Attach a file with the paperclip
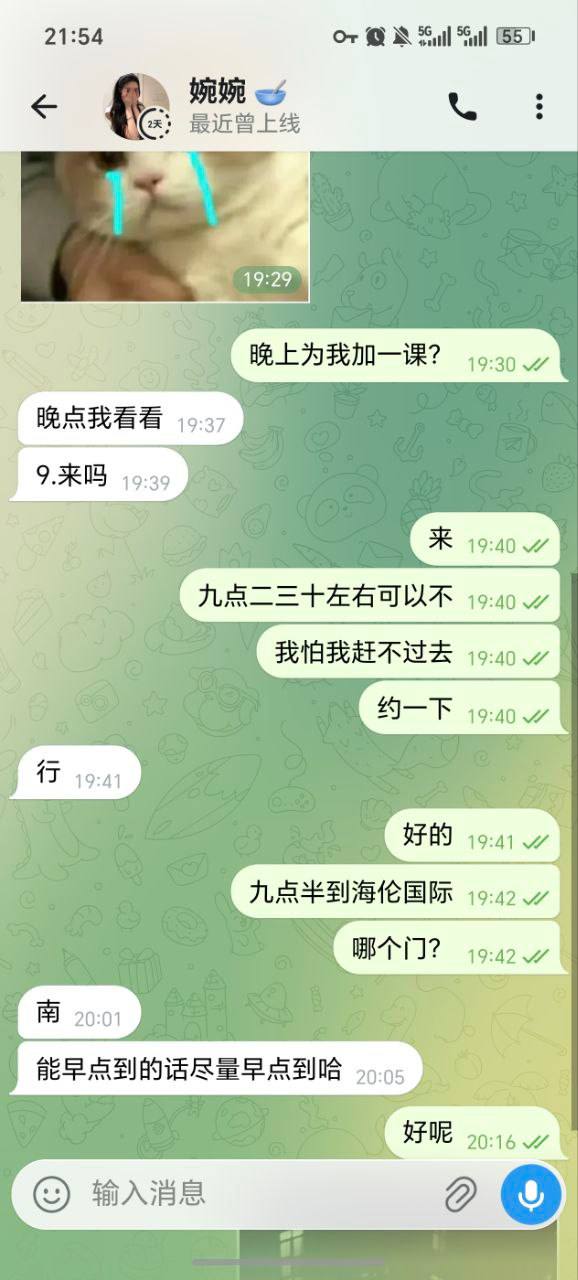This screenshot has height=1280, width=578. tap(459, 1193)
